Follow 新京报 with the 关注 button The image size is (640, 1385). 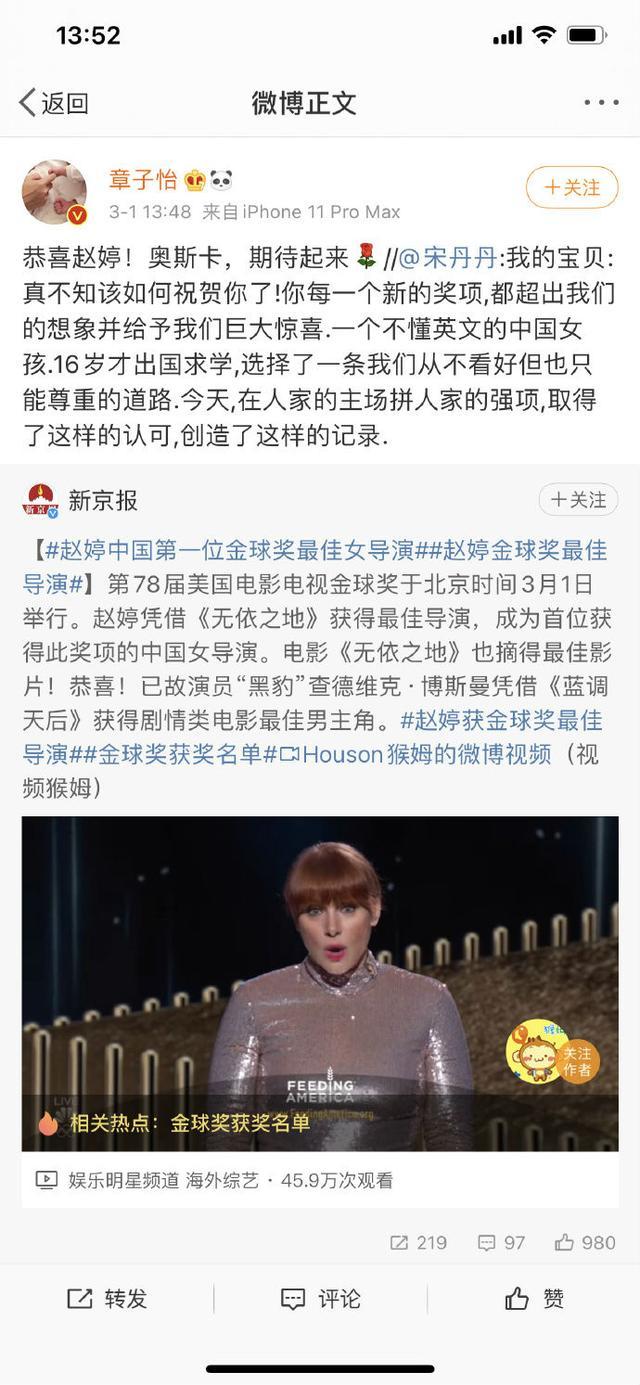[578, 499]
